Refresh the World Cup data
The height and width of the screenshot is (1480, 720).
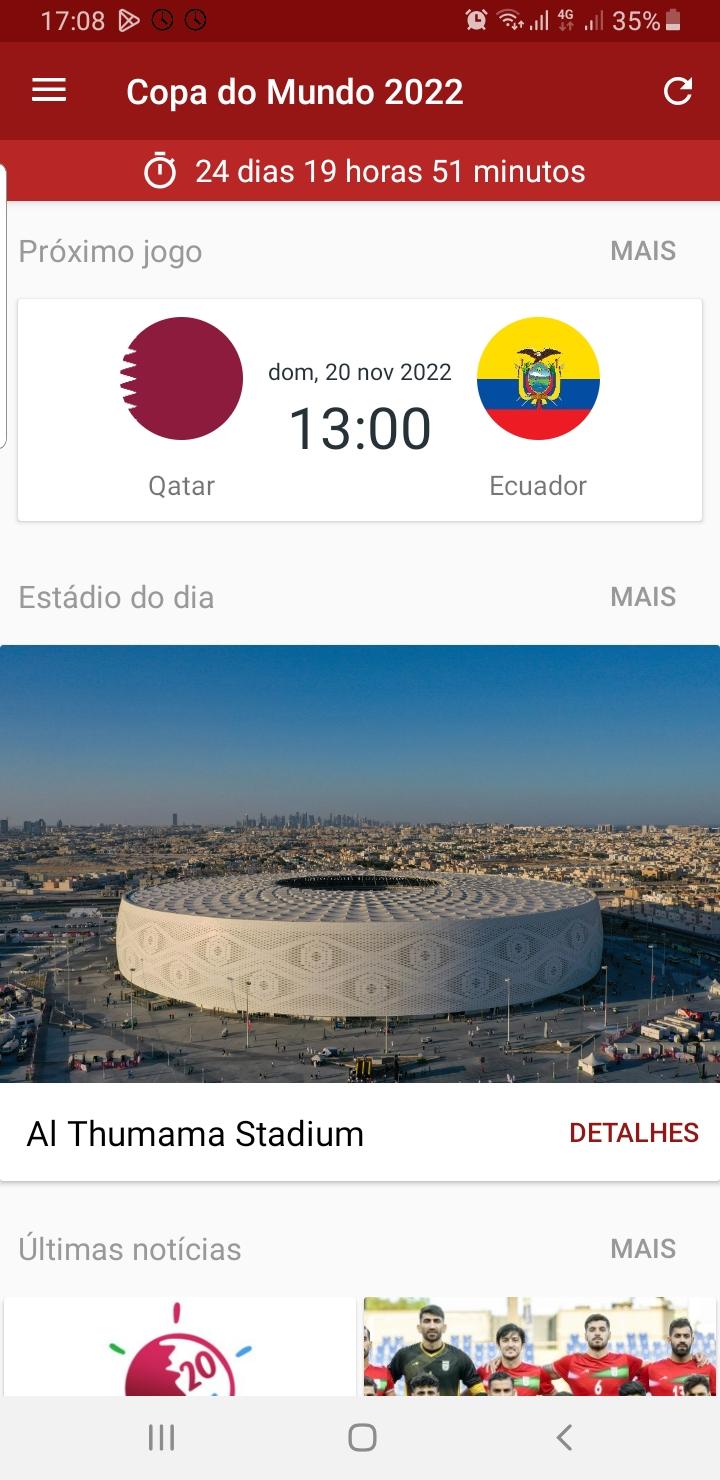click(677, 92)
